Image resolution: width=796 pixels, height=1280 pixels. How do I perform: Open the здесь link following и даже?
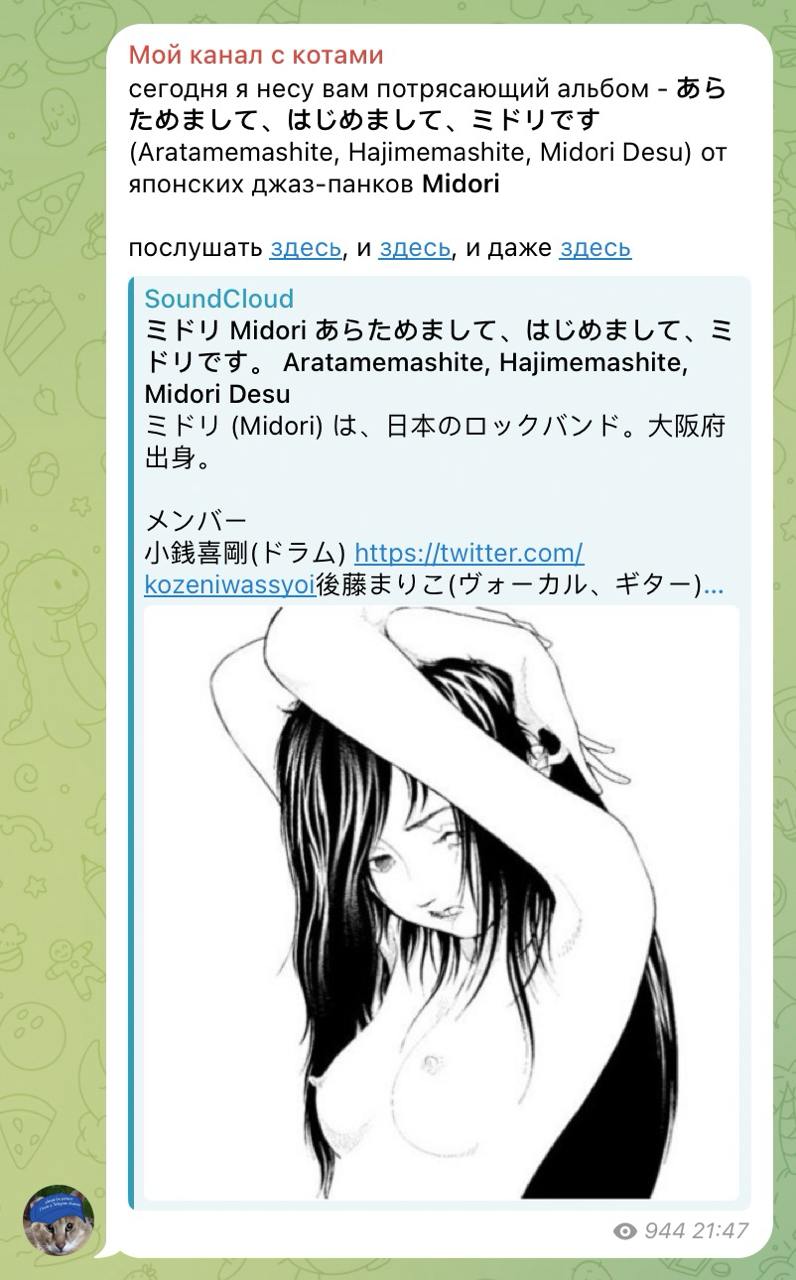595,248
